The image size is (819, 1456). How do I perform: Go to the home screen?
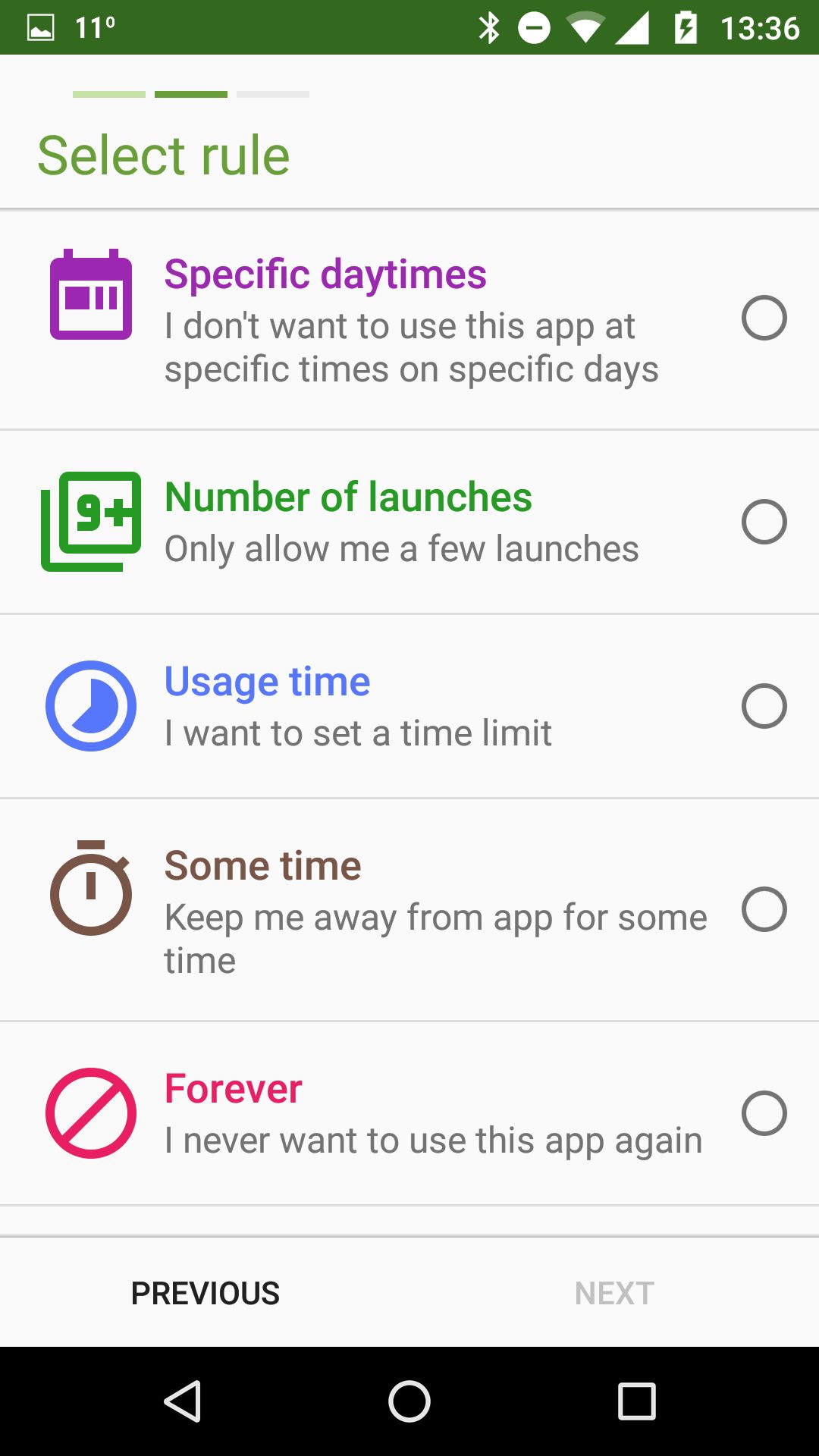tap(409, 1401)
